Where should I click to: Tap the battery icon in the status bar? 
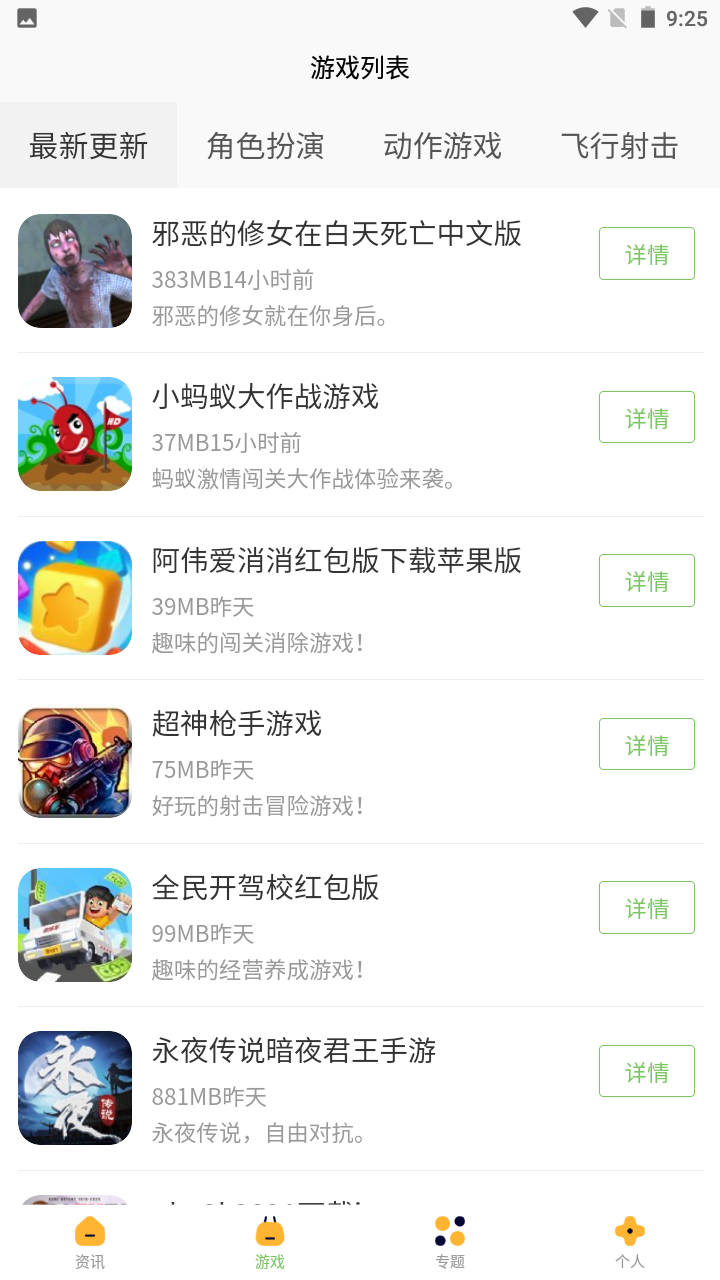point(648,16)
